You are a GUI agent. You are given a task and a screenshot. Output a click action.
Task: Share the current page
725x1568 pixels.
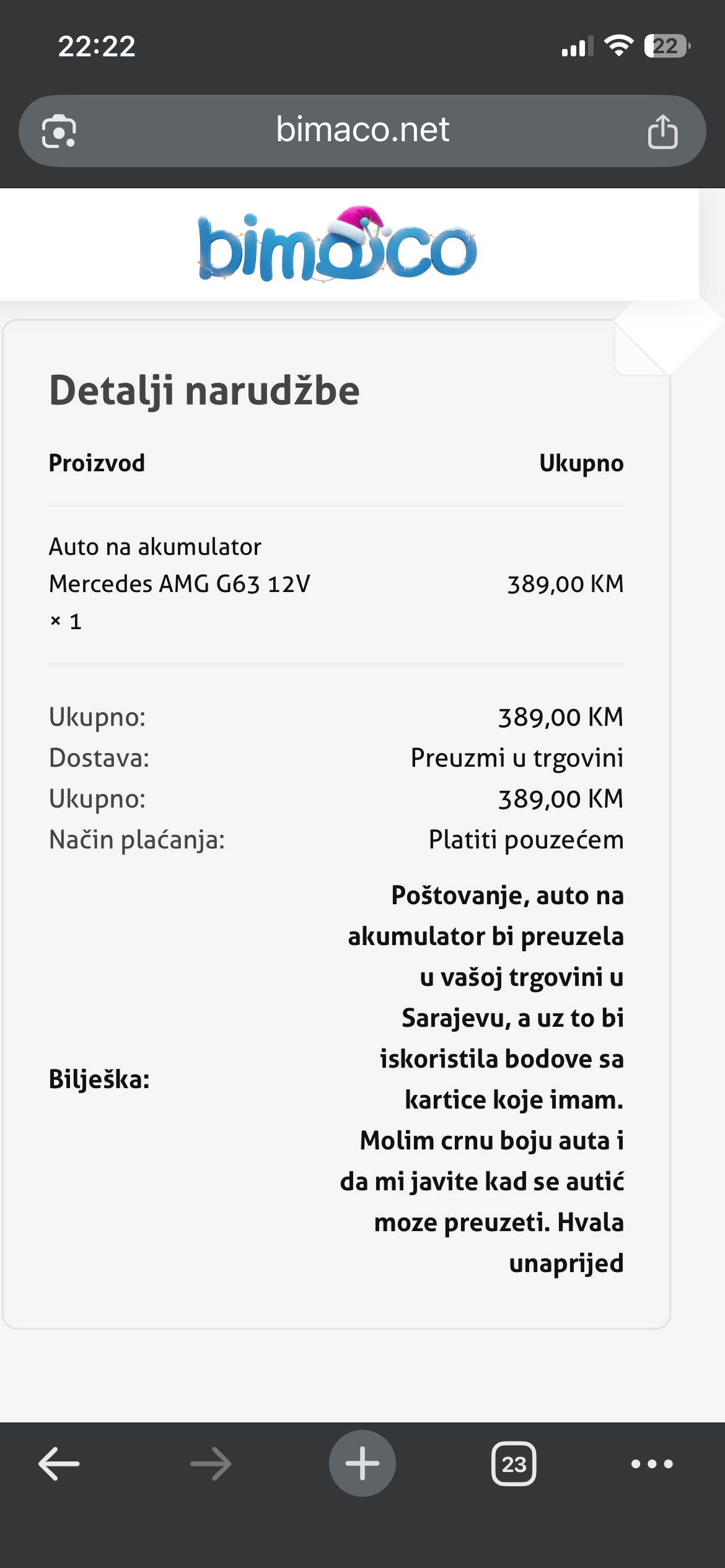click(x=662, y=131)
